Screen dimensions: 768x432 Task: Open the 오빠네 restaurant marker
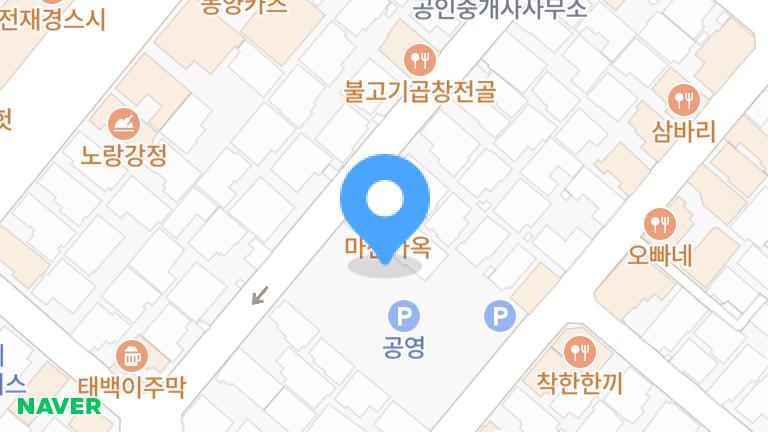coord(660,223)
